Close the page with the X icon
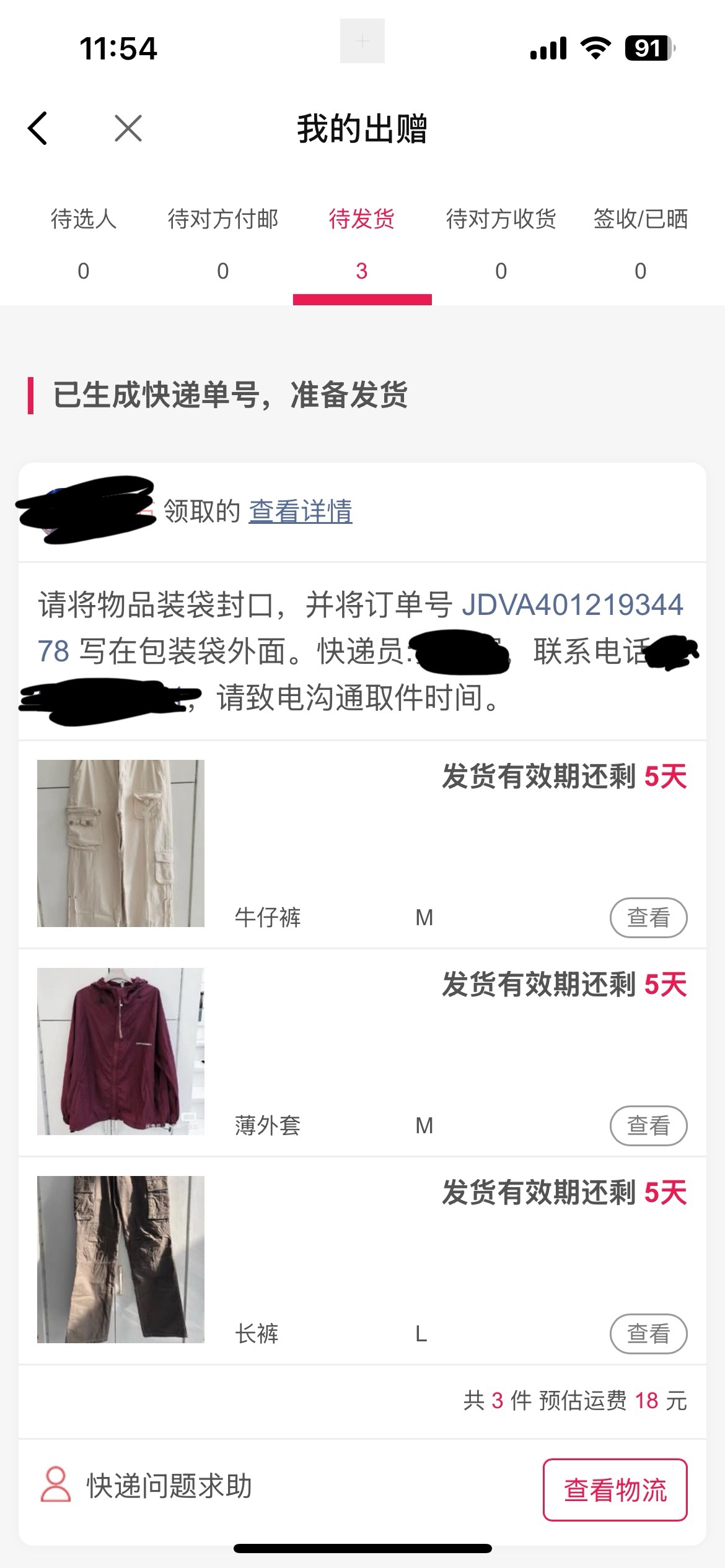This screenshot has width=725, height=1568. (128, 128)
